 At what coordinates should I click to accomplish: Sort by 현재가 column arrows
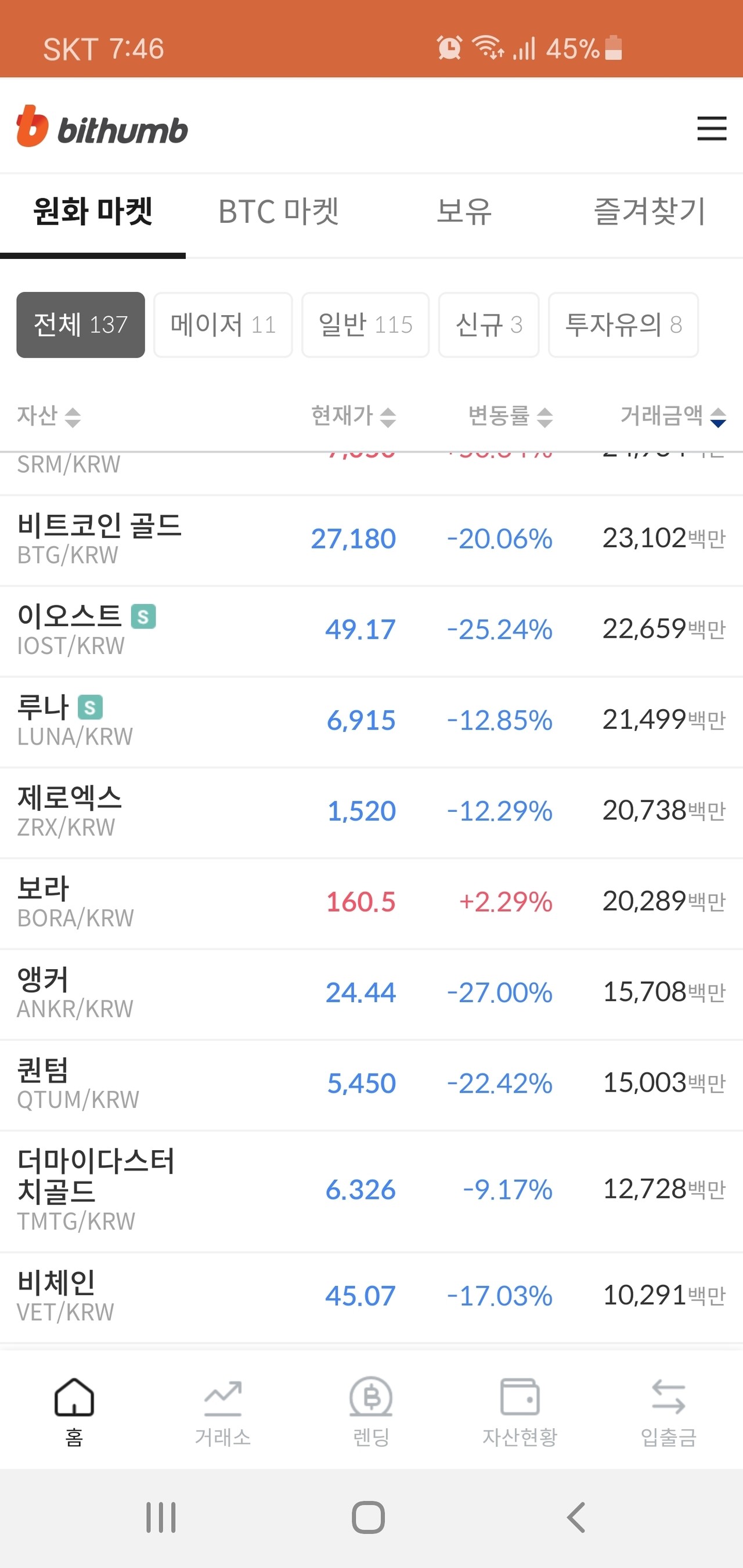(388, 417)
